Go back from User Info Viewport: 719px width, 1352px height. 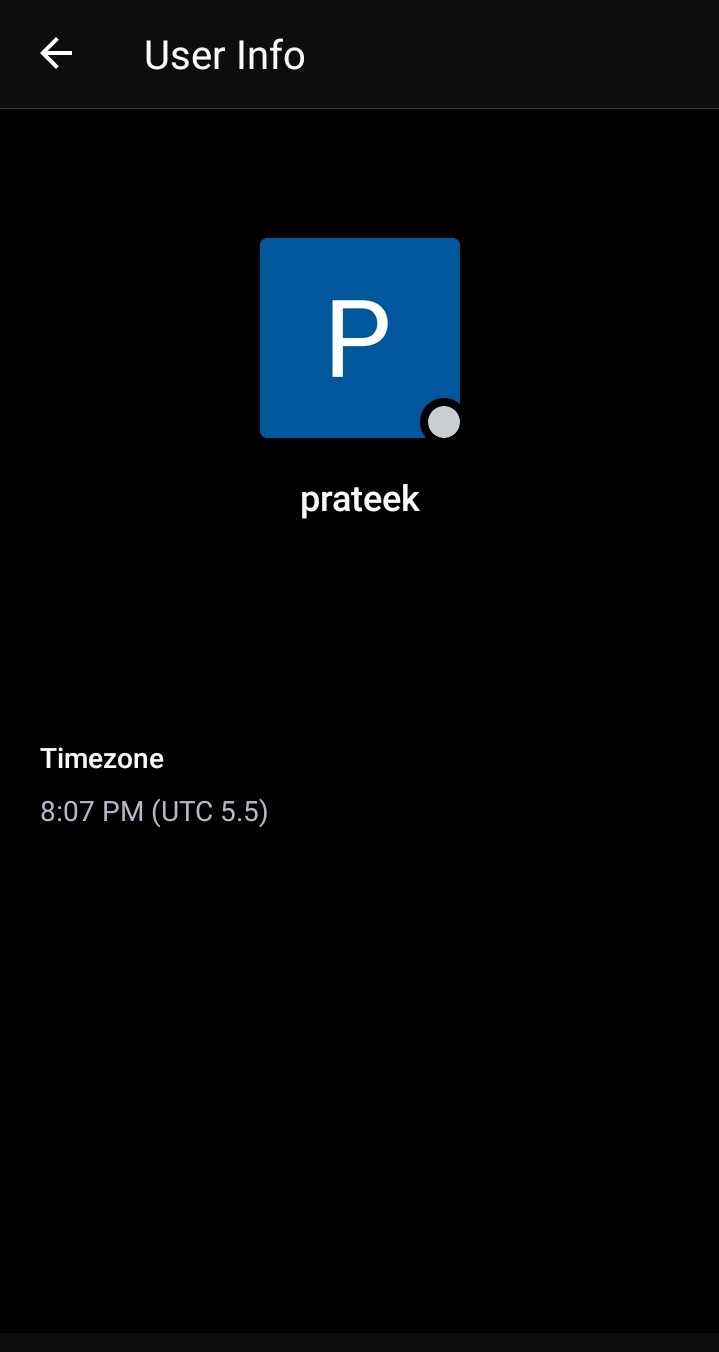click(56, 54)
